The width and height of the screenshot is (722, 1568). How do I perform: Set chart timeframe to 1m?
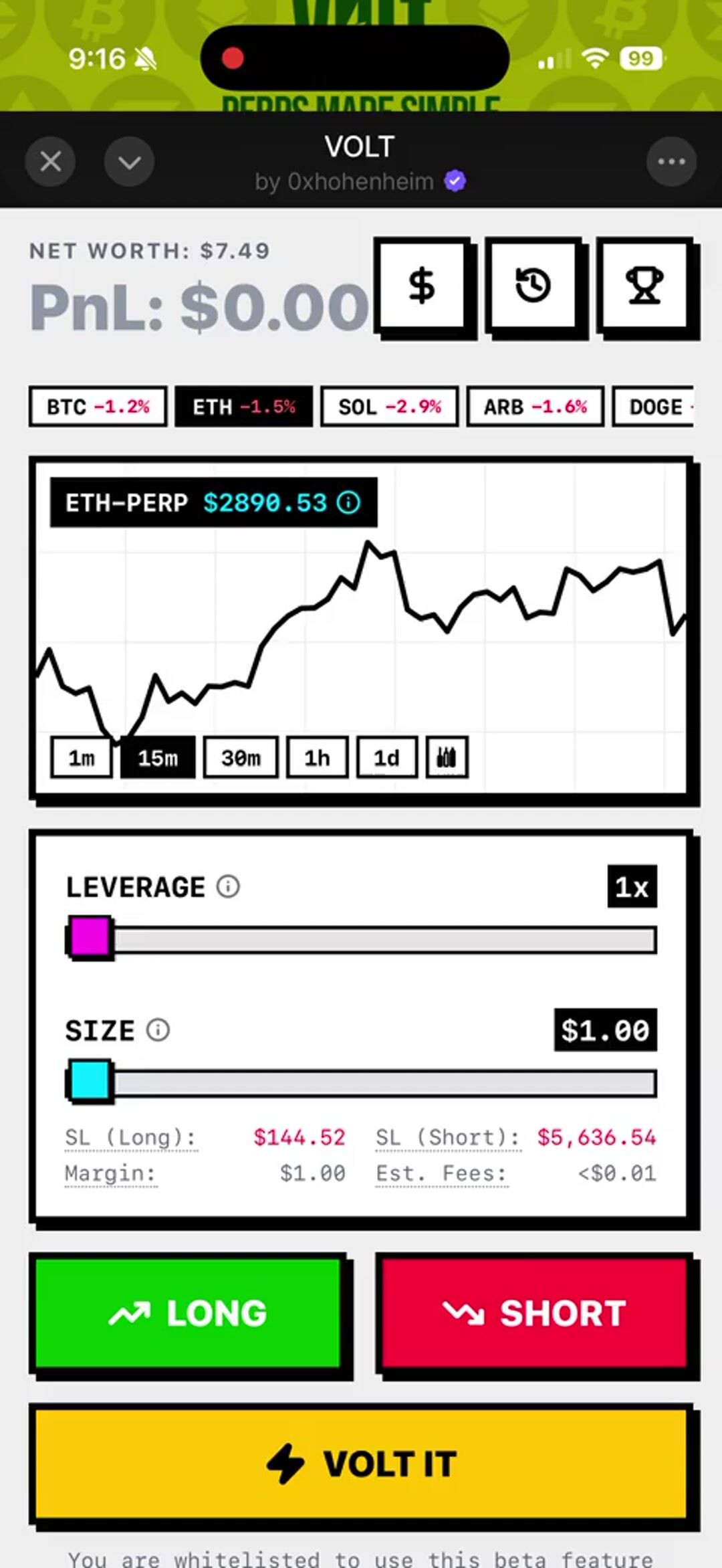82,757
